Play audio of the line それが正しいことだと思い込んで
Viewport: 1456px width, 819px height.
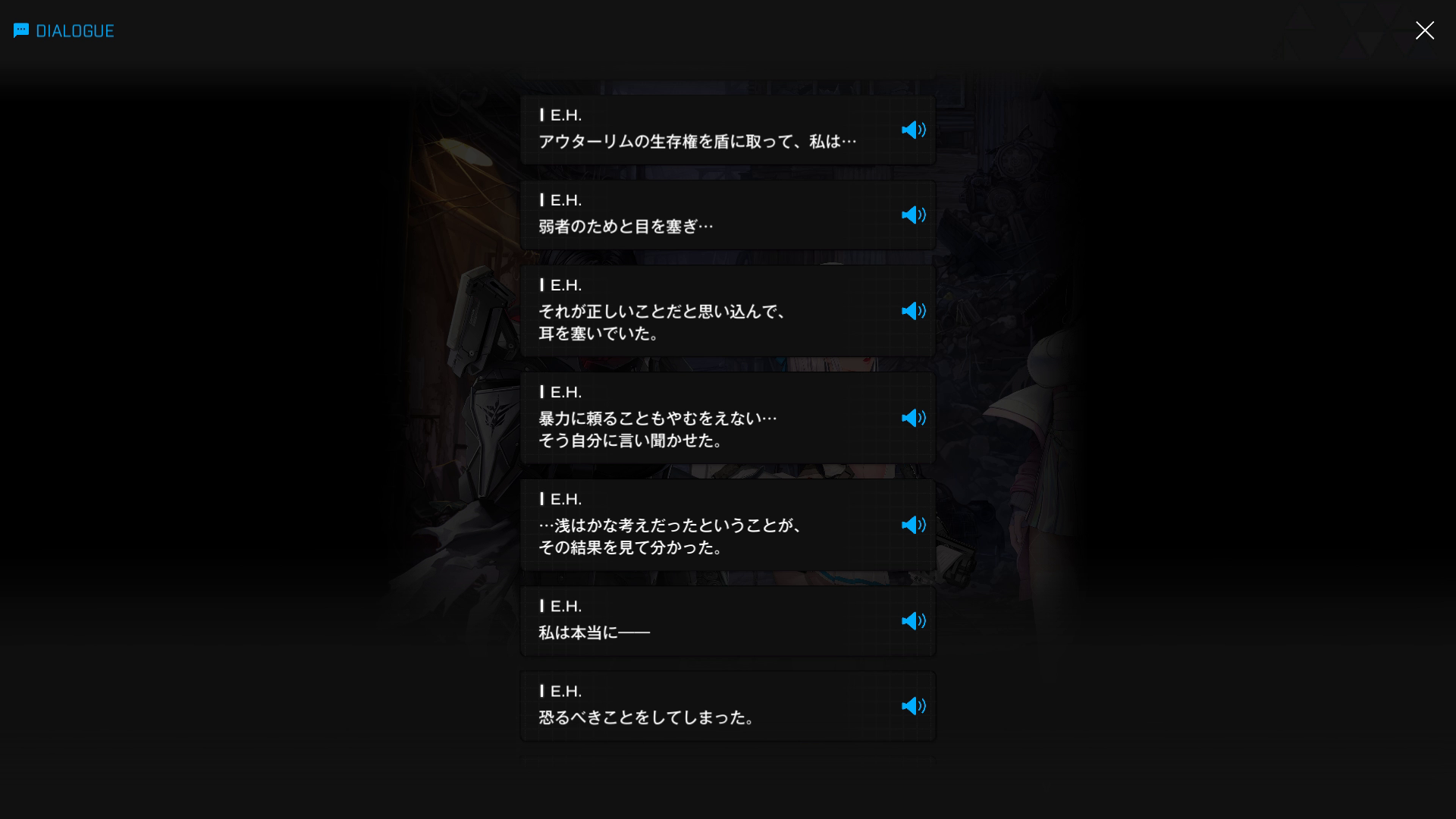(913, 311)
